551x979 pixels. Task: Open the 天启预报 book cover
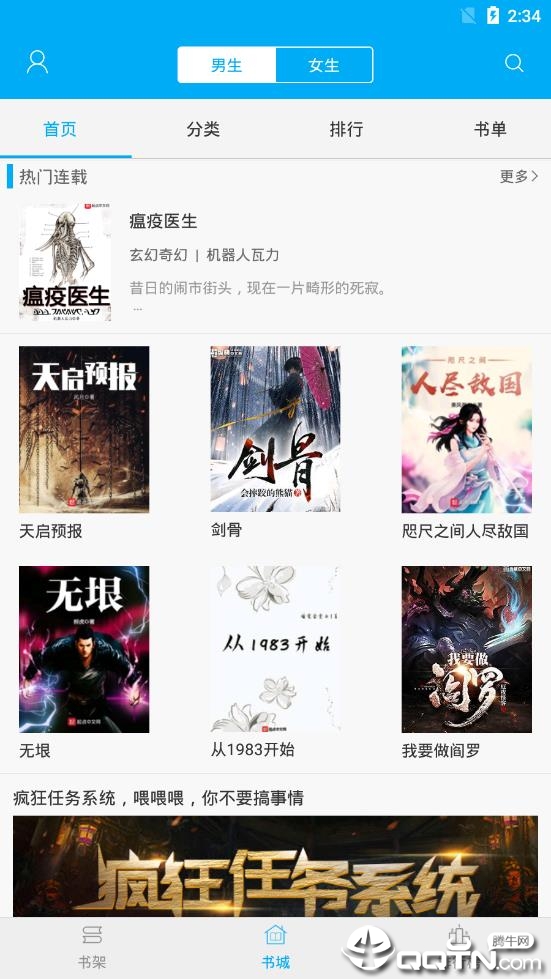click(x=84, y=430)
